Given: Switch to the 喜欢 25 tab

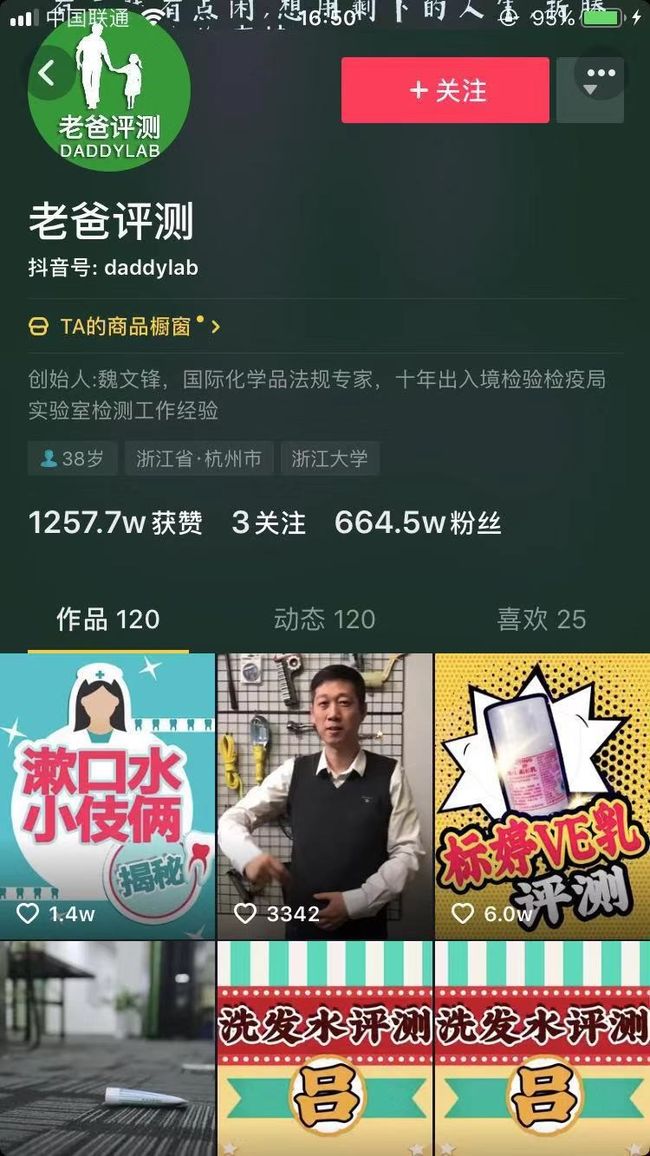Looking at the screenshot, I should click(x=542, y=619).
